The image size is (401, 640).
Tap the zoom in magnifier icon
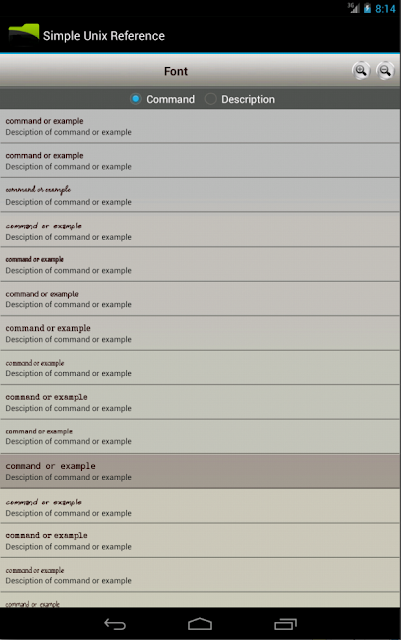pyautogui.click(x=361, y=71)
